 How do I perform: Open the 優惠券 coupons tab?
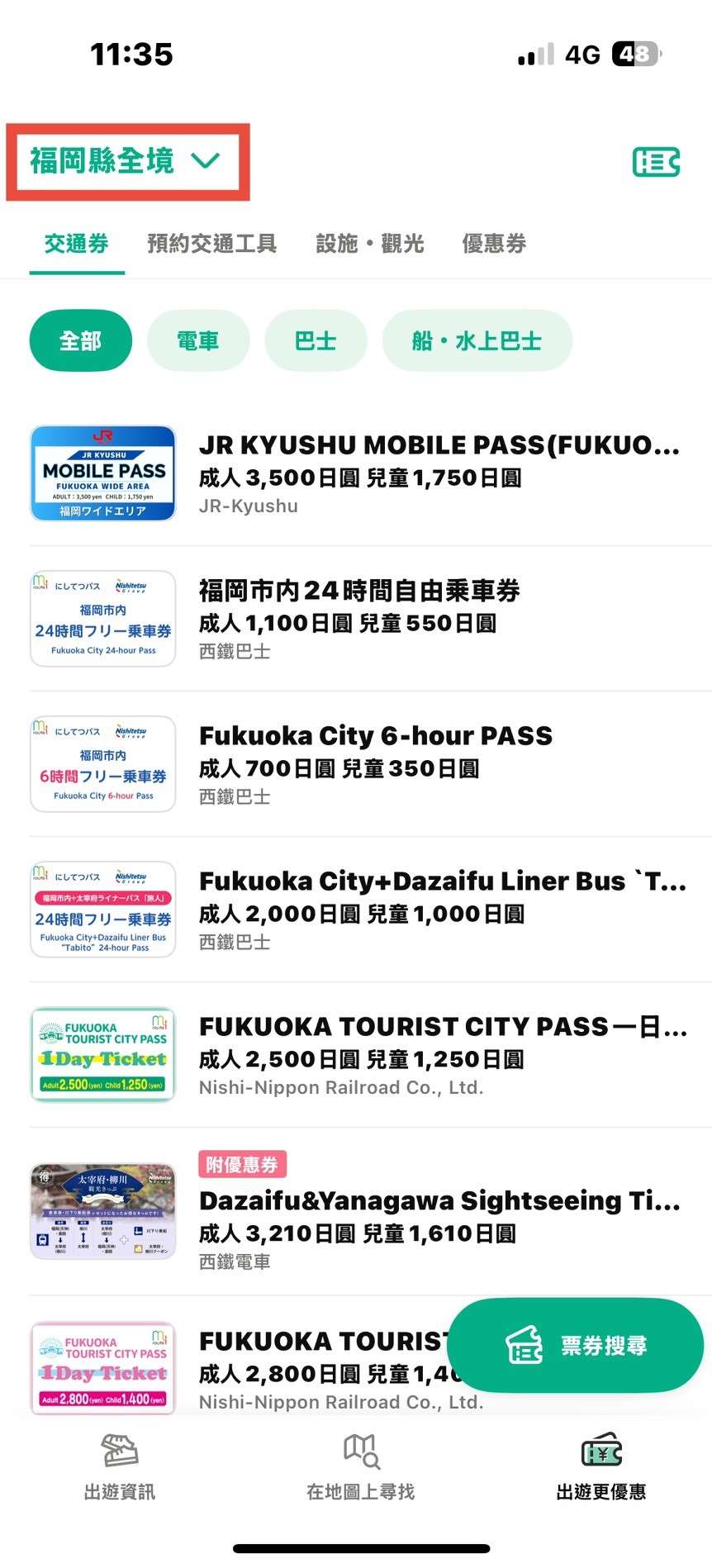(x=493, y=243)
